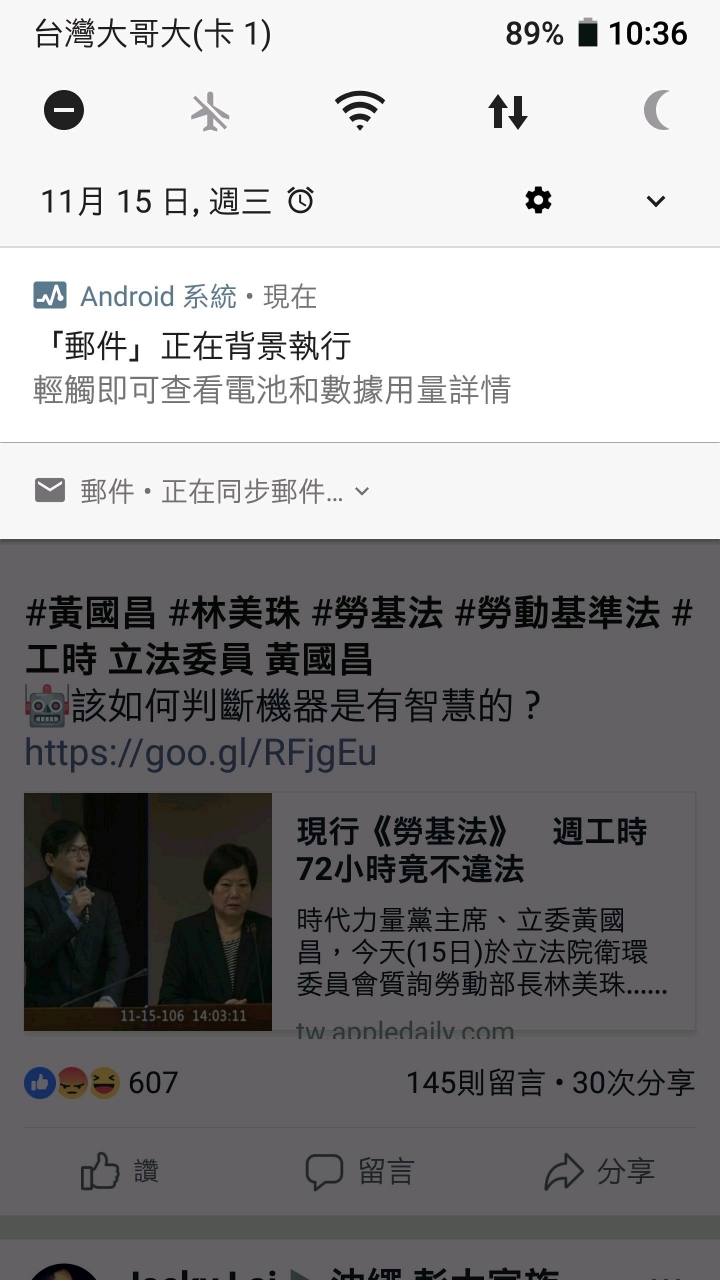
Task: Expand the 郵件 syncing notification
Action: (362, 491)
